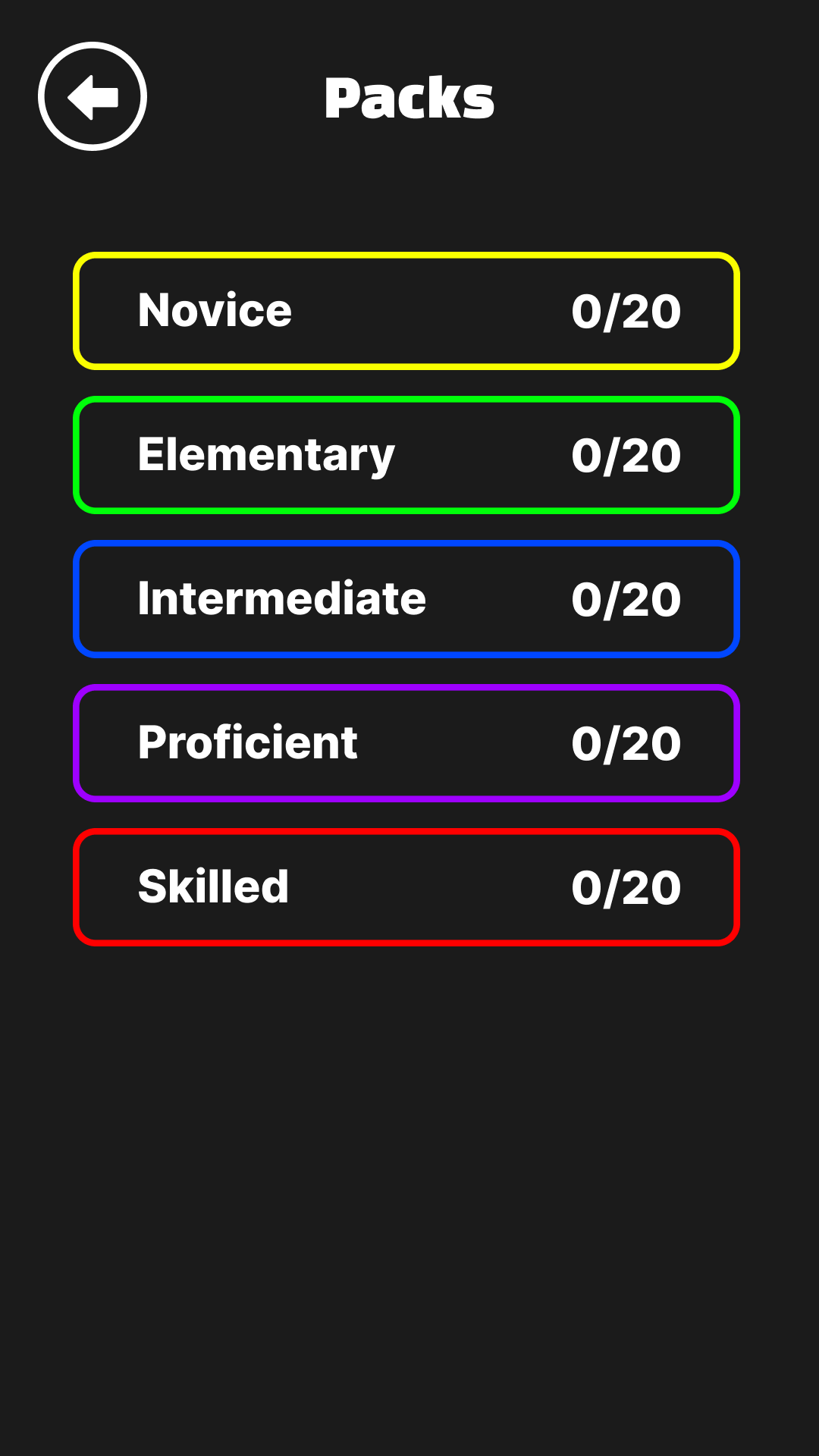
Task: Click the Novice 0/20 progress label
Action: pos(626,309)
